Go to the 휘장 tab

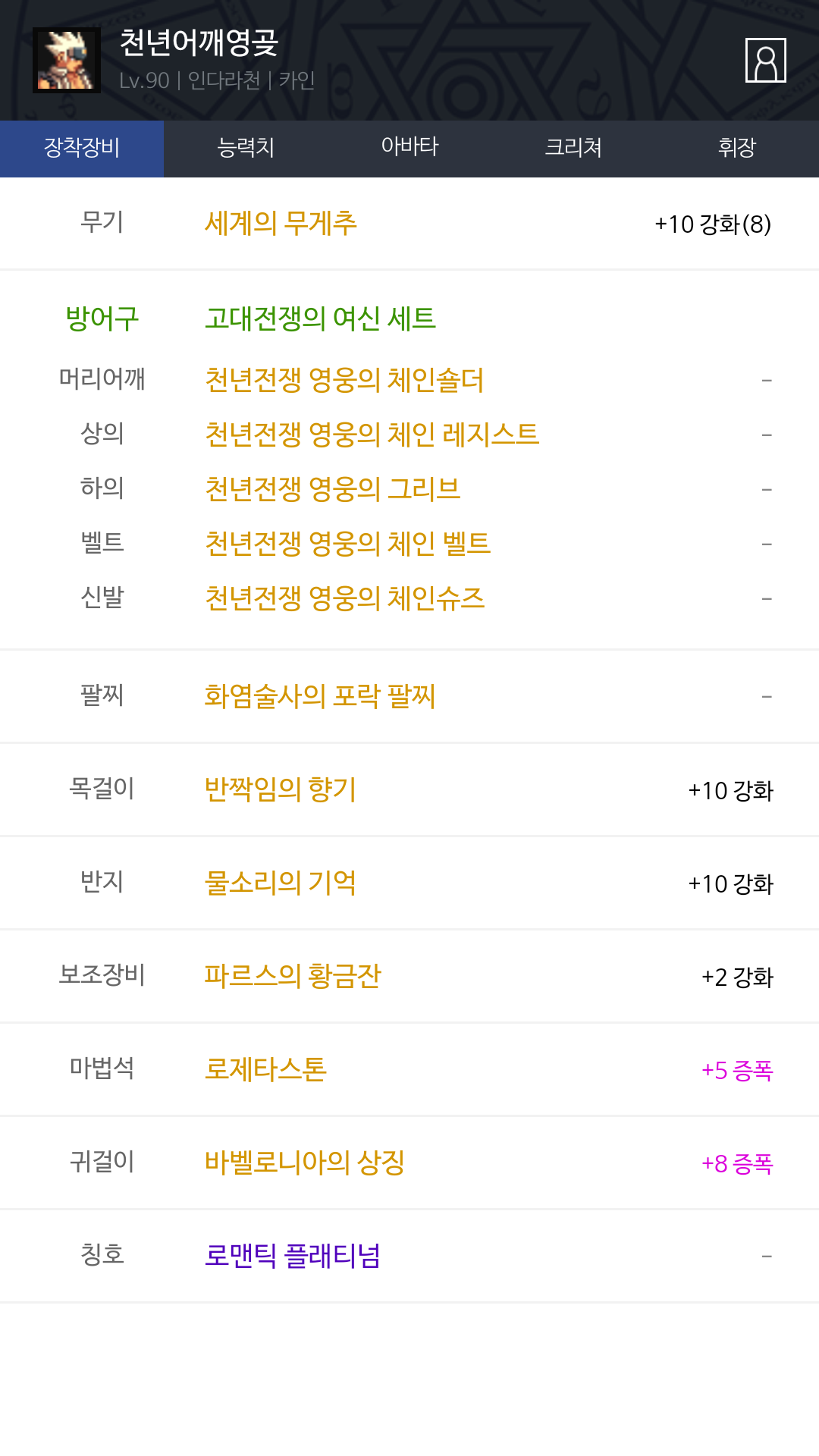coord(737,149)
